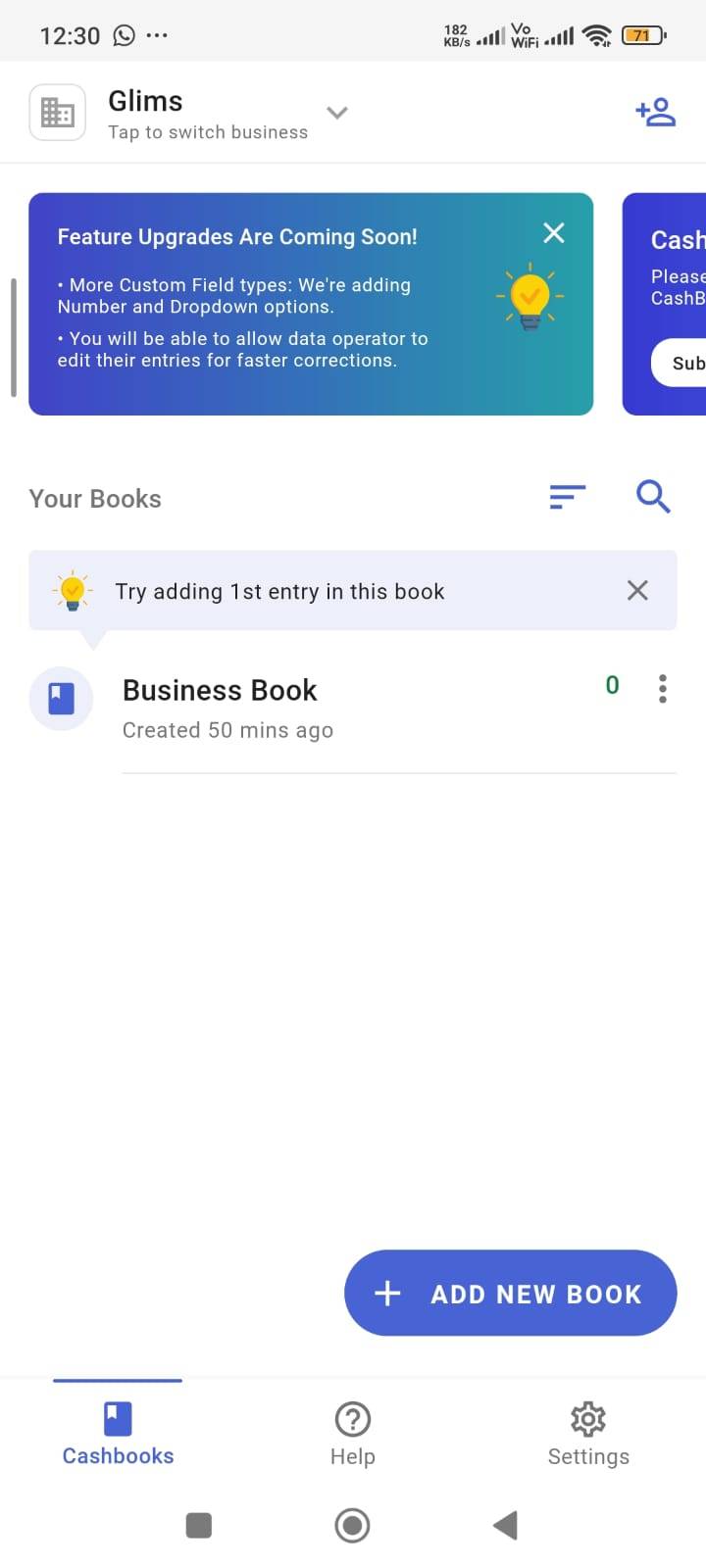The height and width of the screenshot is (1568, 706).
Task: Search your books
Action: click(x=653, y=497)
